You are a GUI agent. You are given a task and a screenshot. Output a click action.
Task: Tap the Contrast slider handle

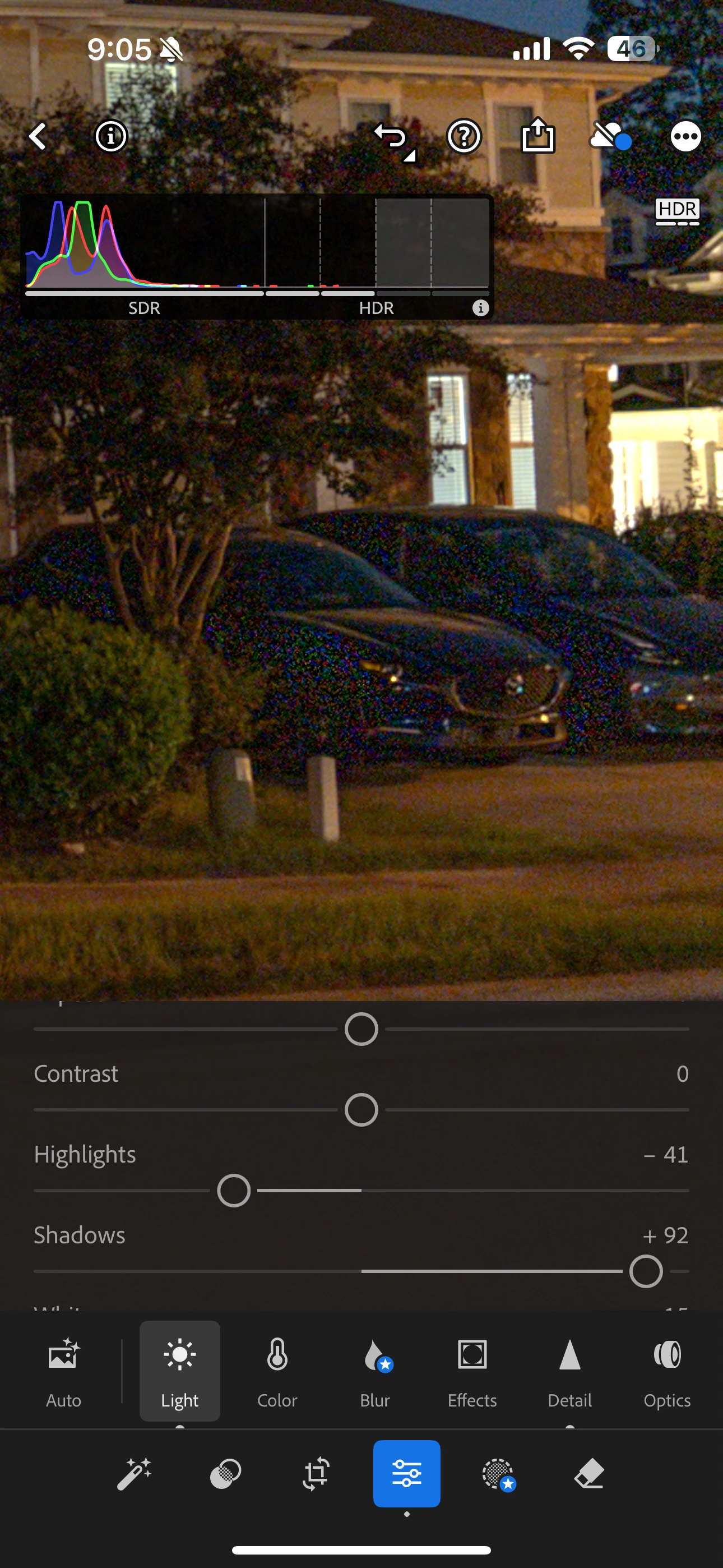click(x=361, y=1110)
